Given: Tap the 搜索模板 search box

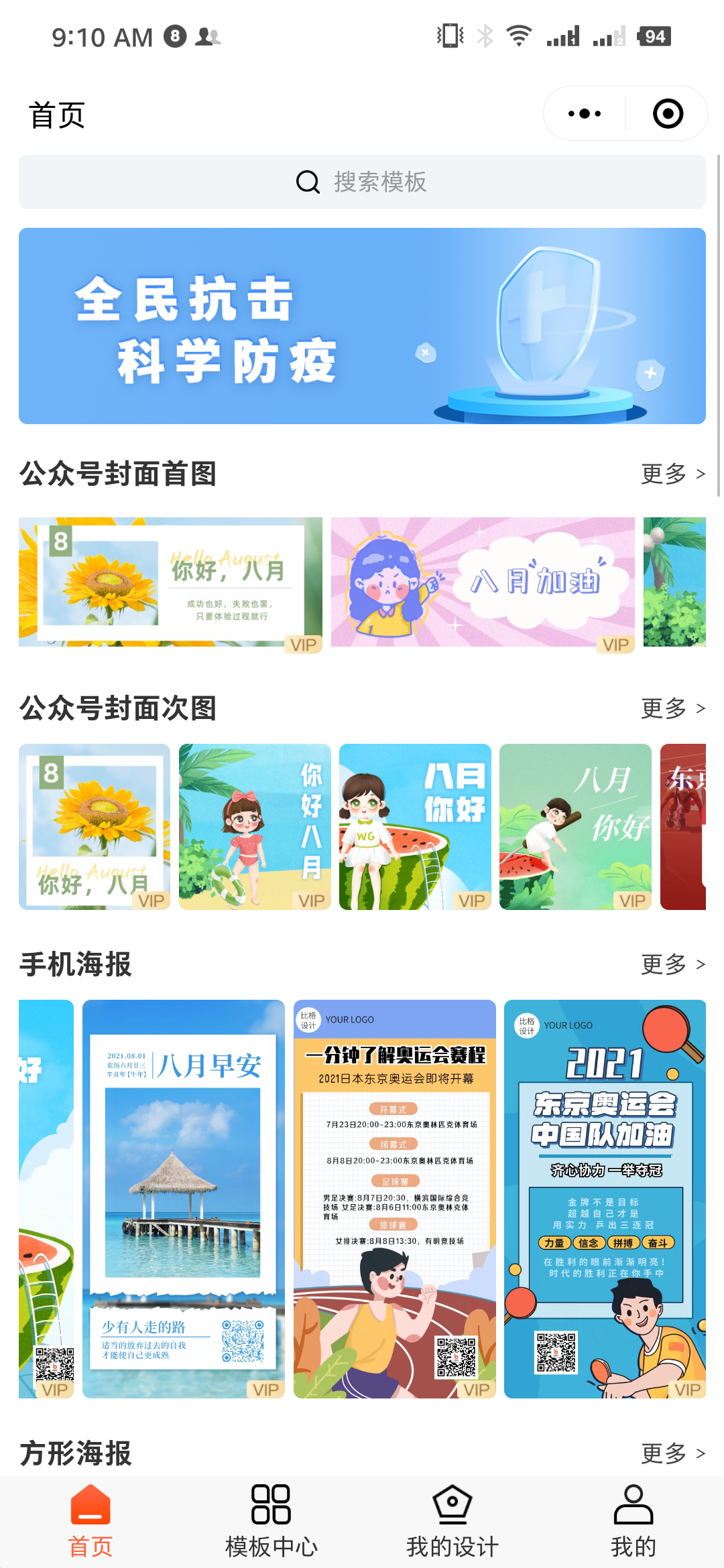Looking at the screenshot, I should click(362, 182).
